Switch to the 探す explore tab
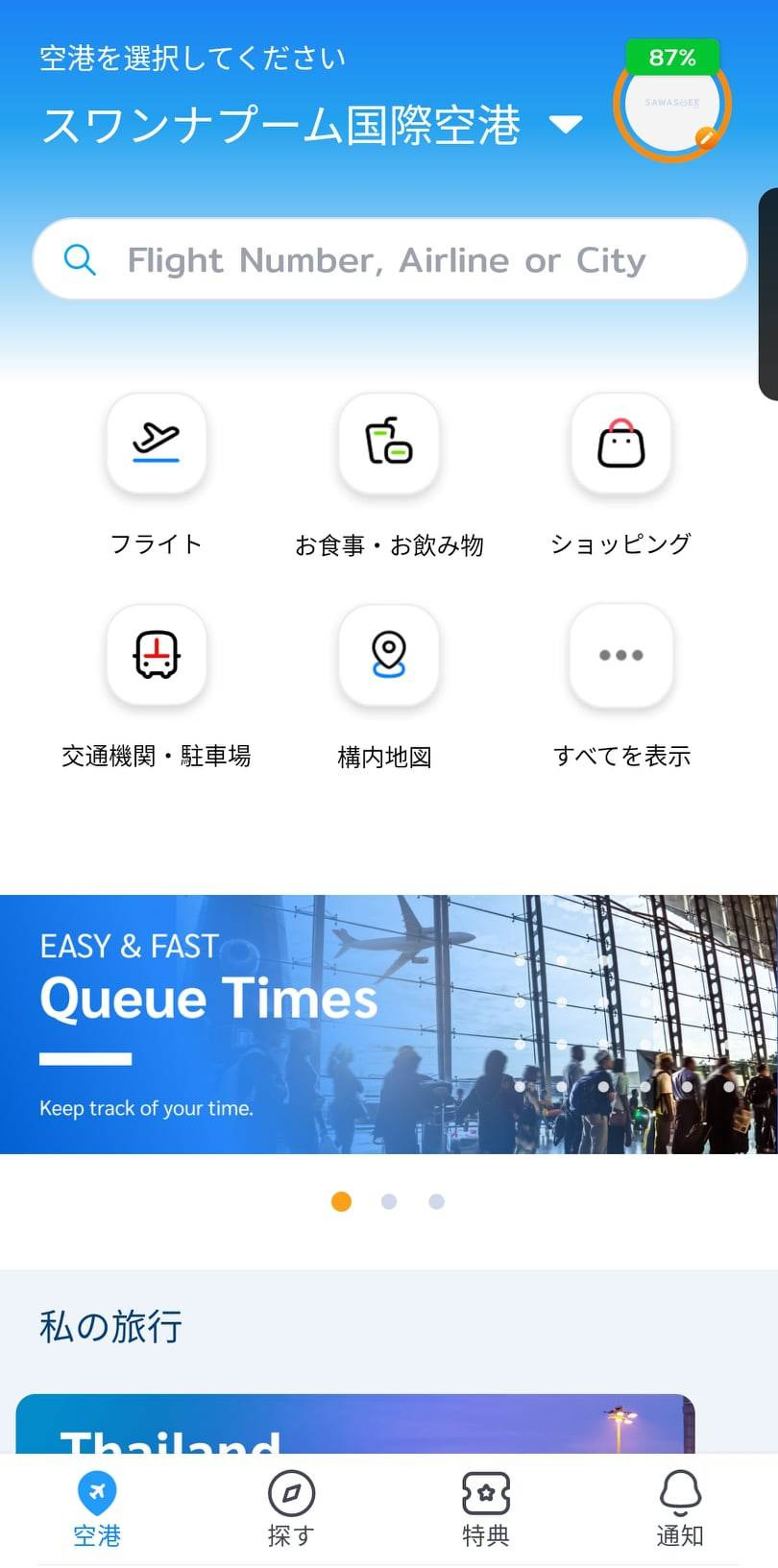Image resolution: width=778 pixels, height=1568 pixels. pyautogui.click(x=291, y=1509)
